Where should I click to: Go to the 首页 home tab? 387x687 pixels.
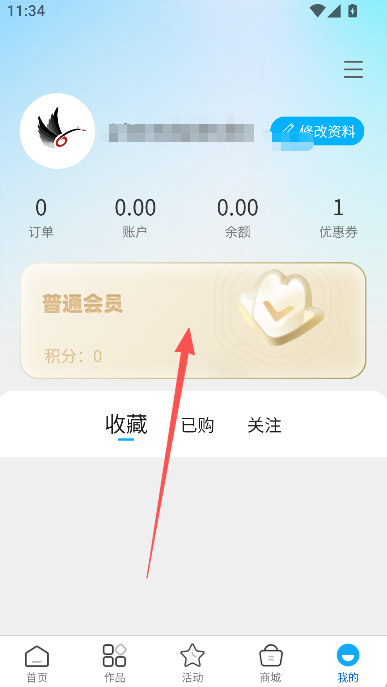[x=37, y=663]
